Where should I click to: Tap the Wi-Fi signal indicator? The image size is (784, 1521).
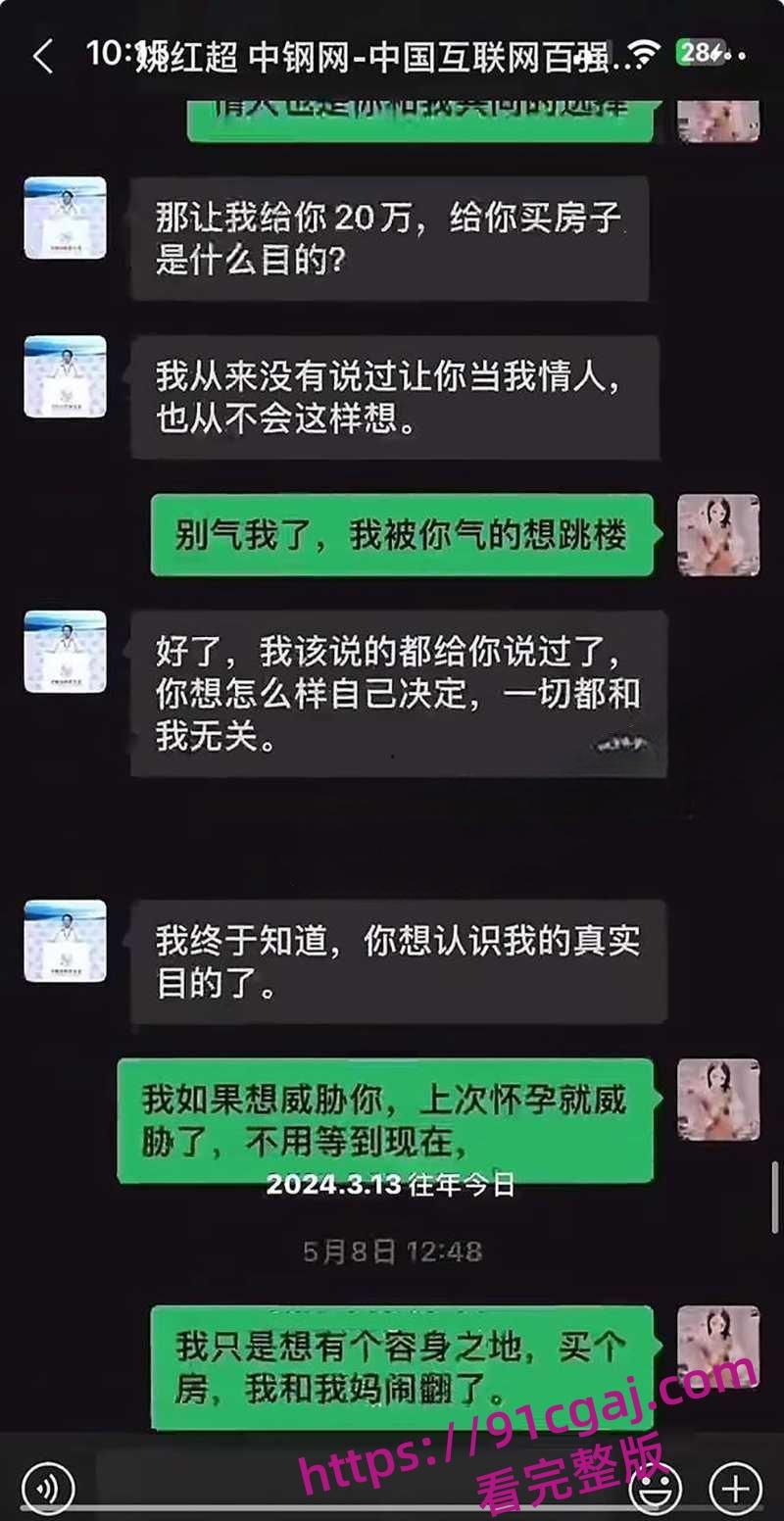(642, 56)
